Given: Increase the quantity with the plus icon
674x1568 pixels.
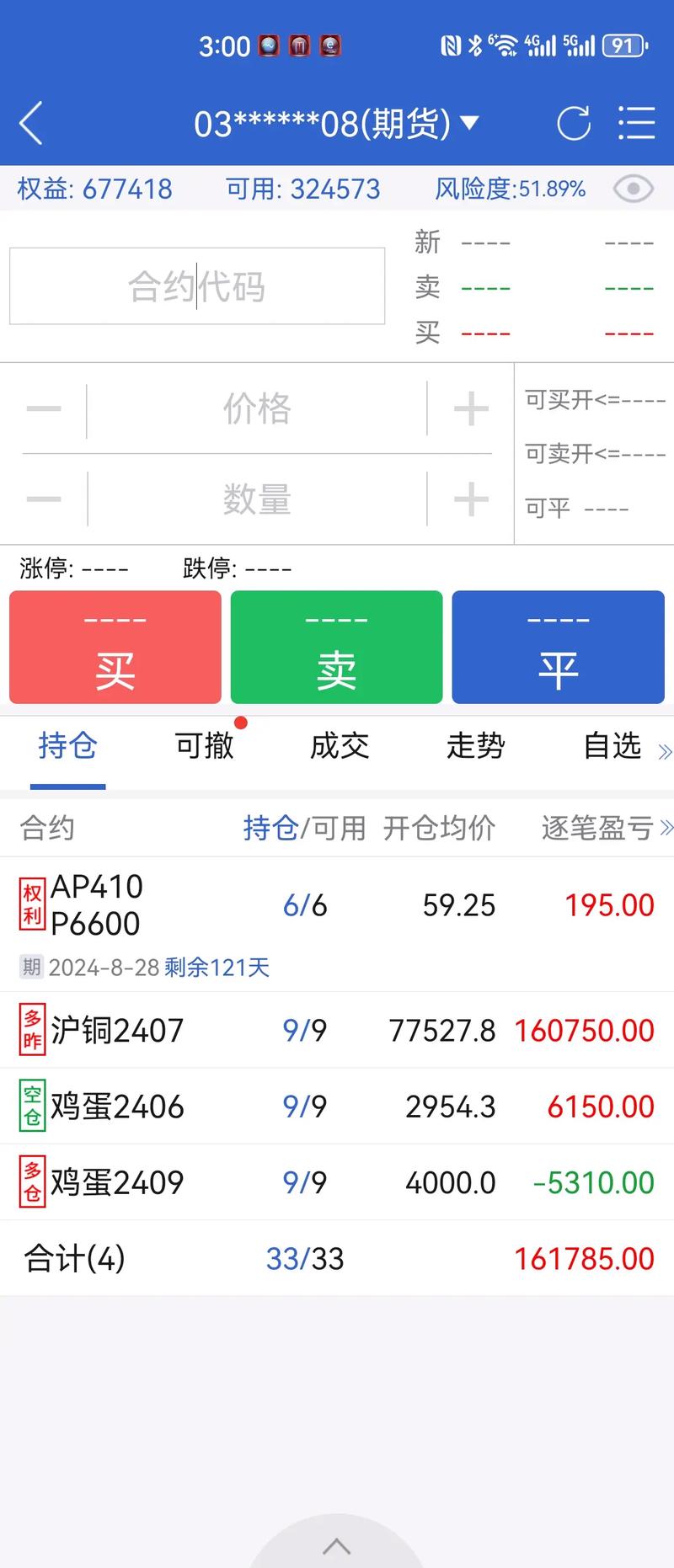Looking at the screenshot, I should pos(470,500).
